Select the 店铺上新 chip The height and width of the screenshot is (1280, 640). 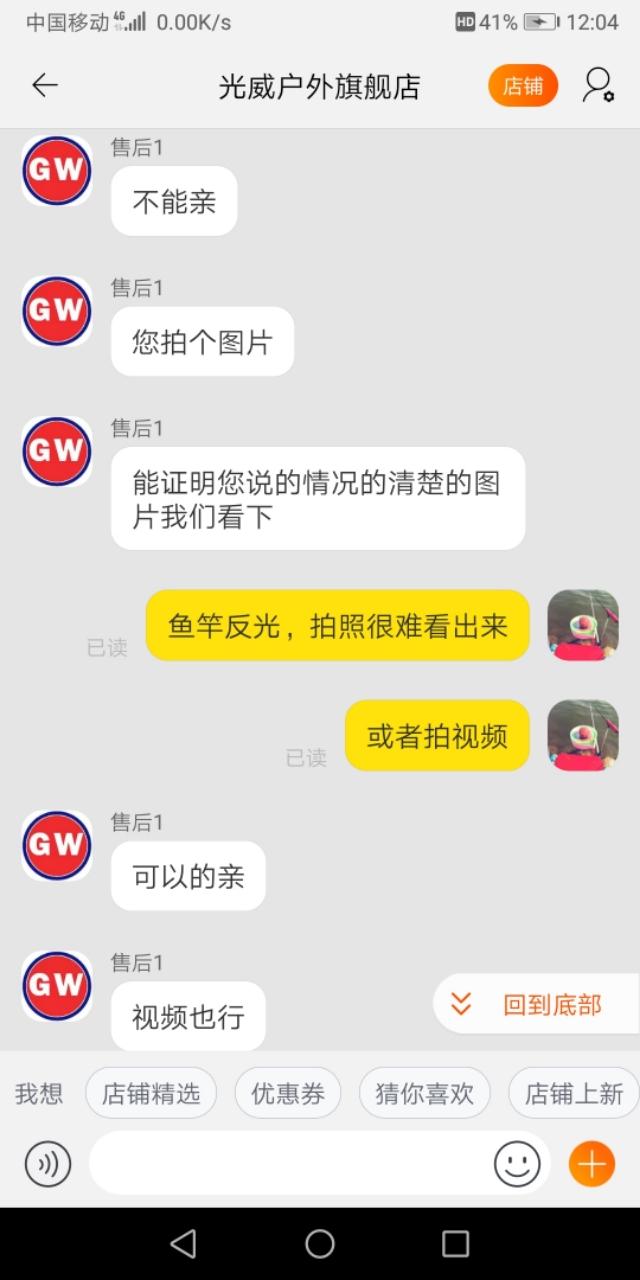[573, 1093]
